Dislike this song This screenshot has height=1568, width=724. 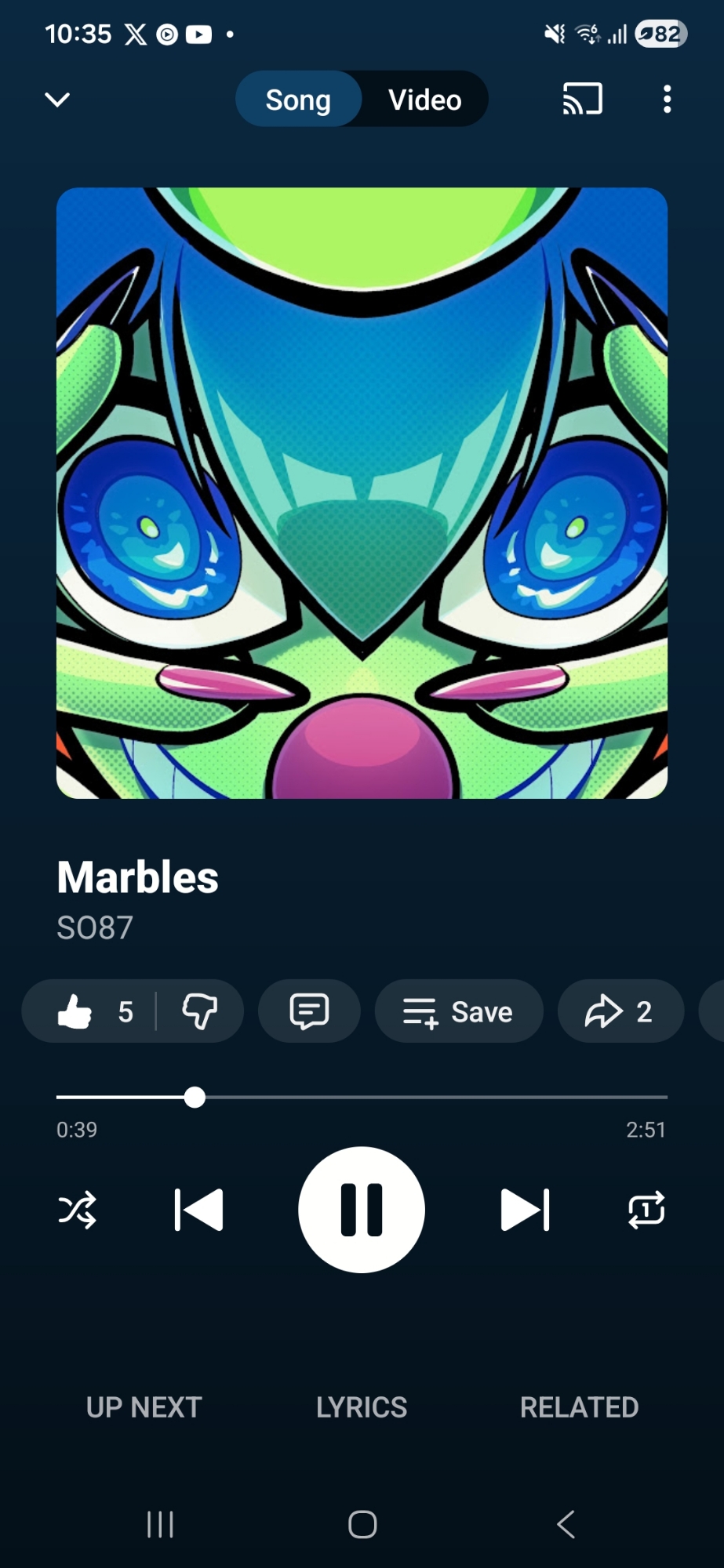(200, 1011)
